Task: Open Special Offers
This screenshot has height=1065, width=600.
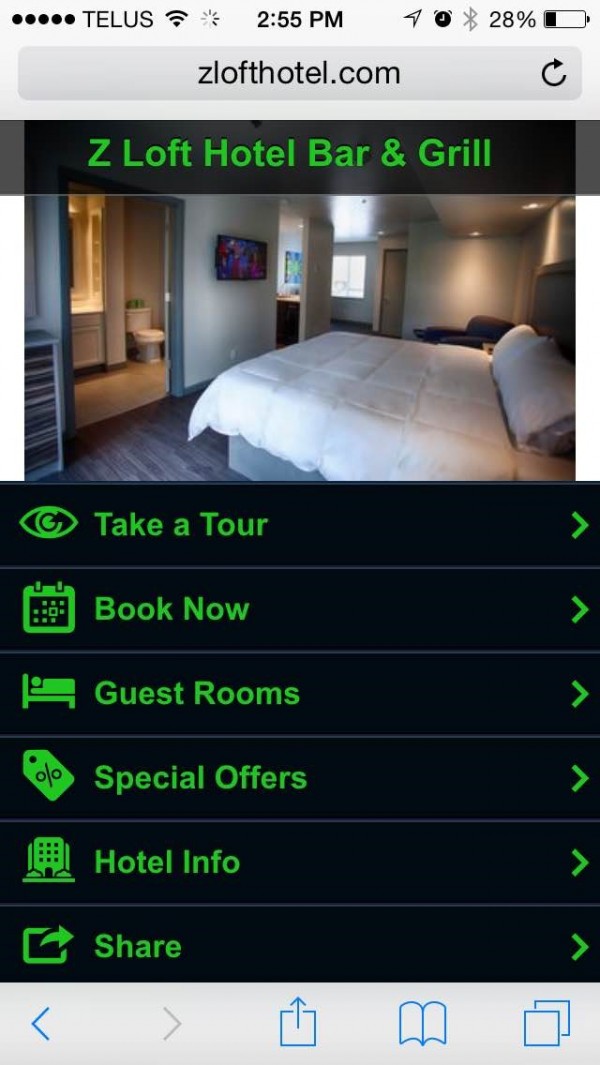Action: tap(300, 778)
